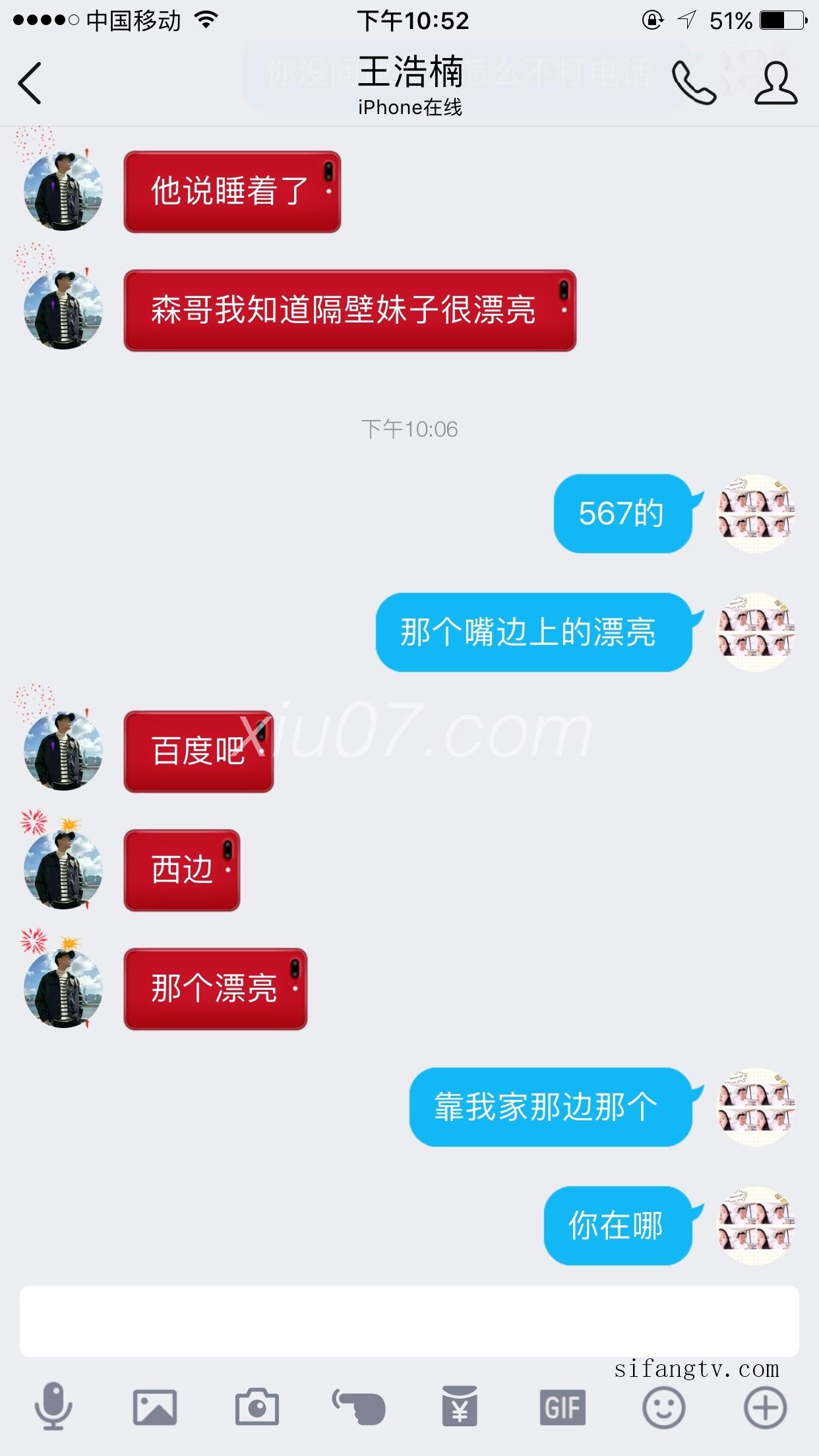
Task: Send a poke with the hand icon
Action: (x=359, y=1407)
